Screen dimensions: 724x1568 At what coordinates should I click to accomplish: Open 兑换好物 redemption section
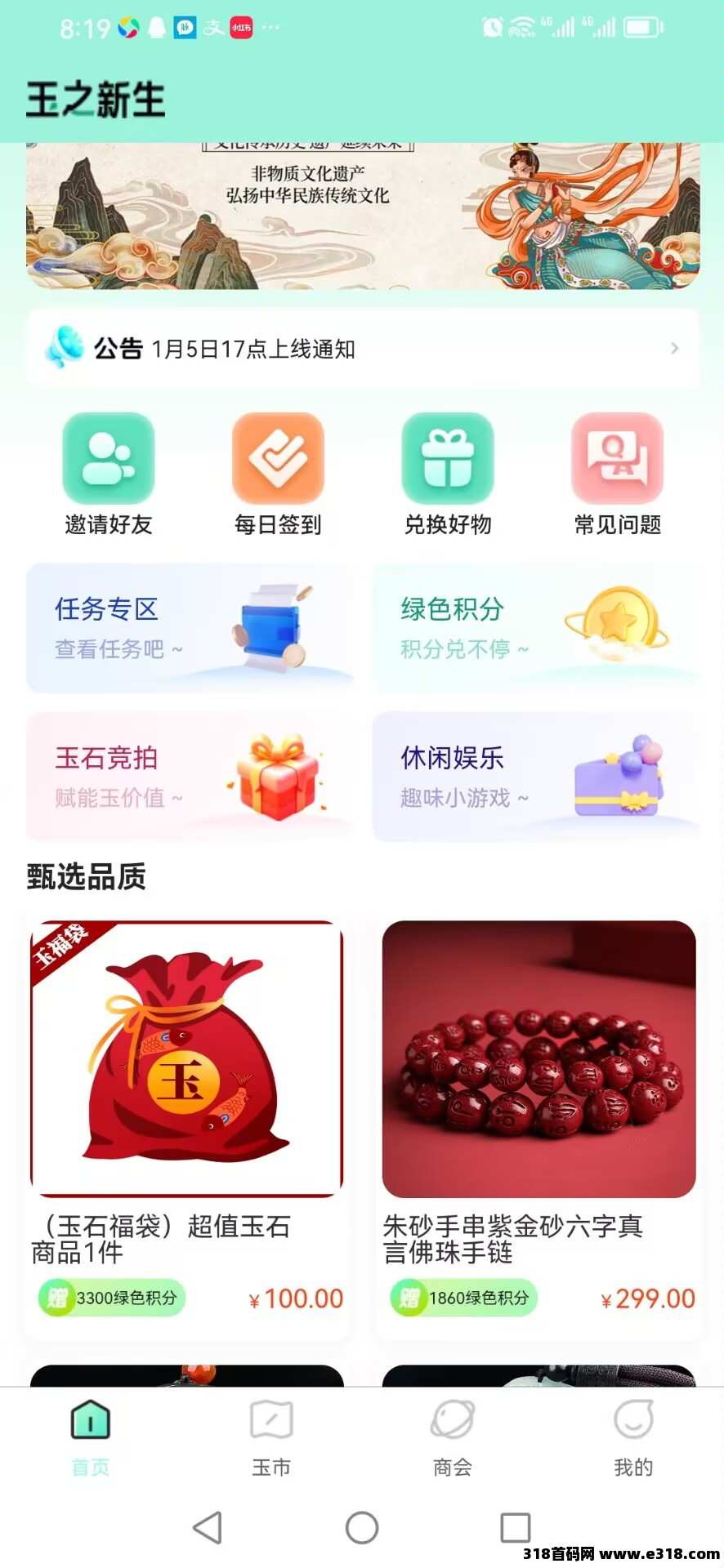[x=448, y=474]
